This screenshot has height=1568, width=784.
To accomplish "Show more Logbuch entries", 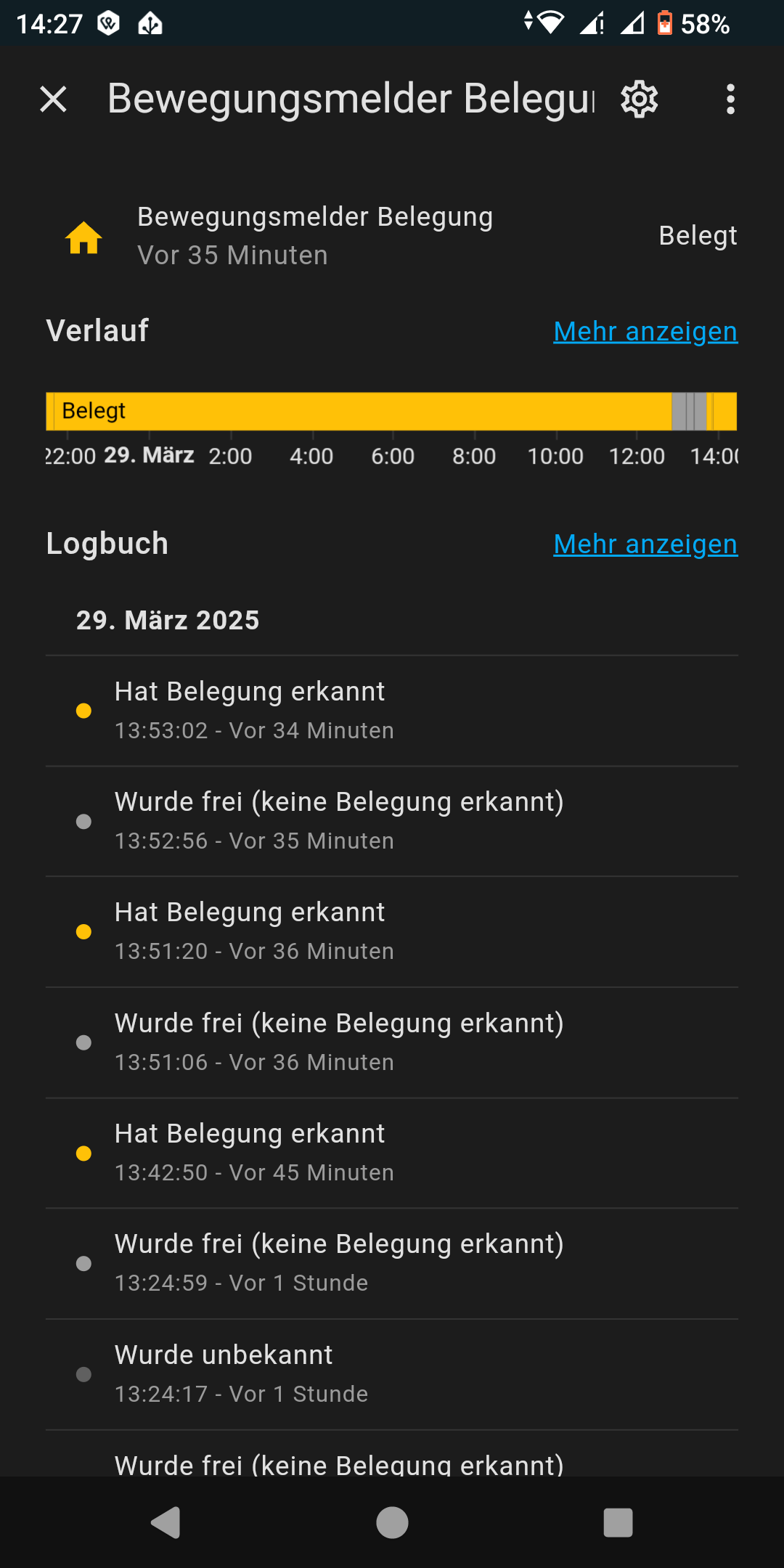I will click(x=645, y=544).
